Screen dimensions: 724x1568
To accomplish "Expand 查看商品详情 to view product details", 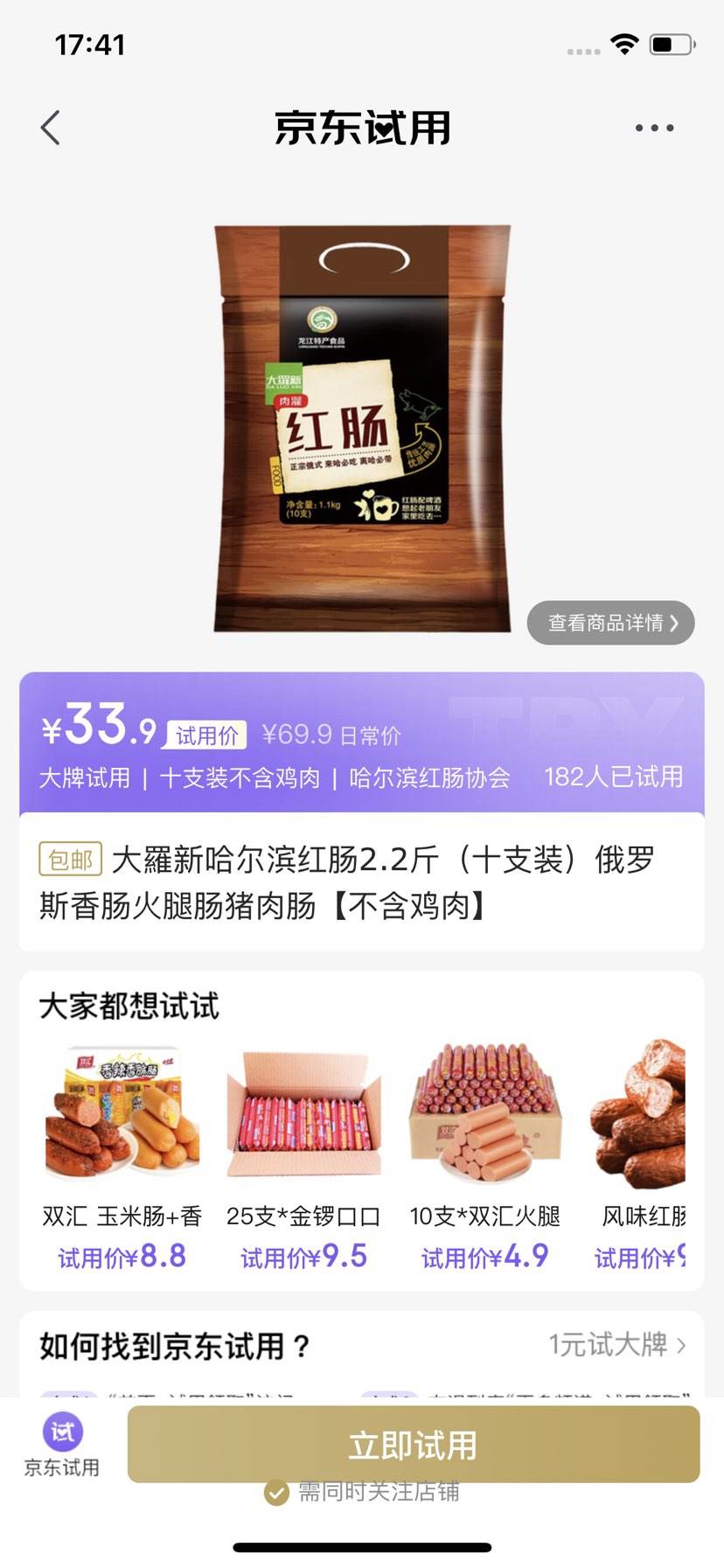I will [x=610, y=623].
